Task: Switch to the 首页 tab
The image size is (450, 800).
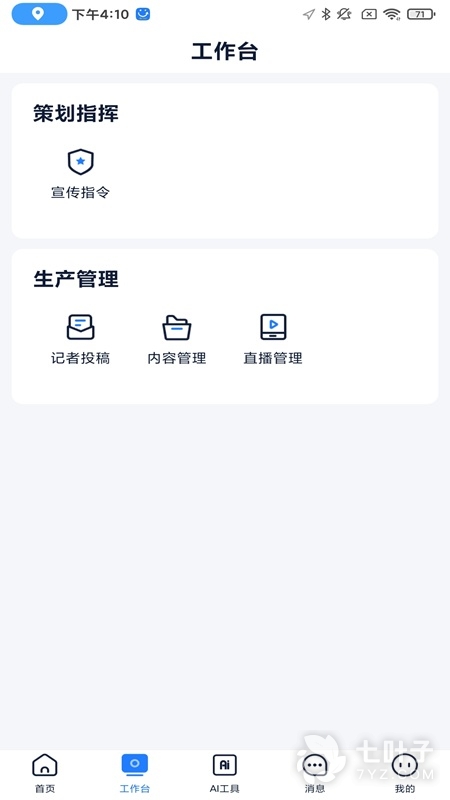Action: [45, 773]
